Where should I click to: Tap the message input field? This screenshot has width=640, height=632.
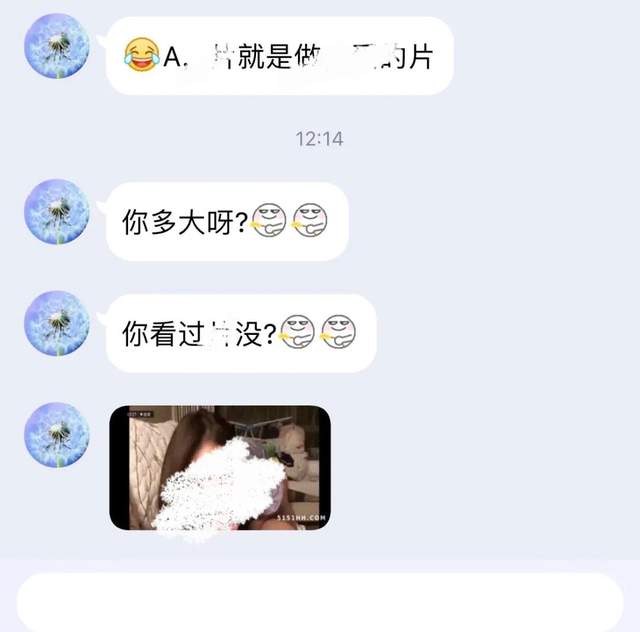pos(320,602)
